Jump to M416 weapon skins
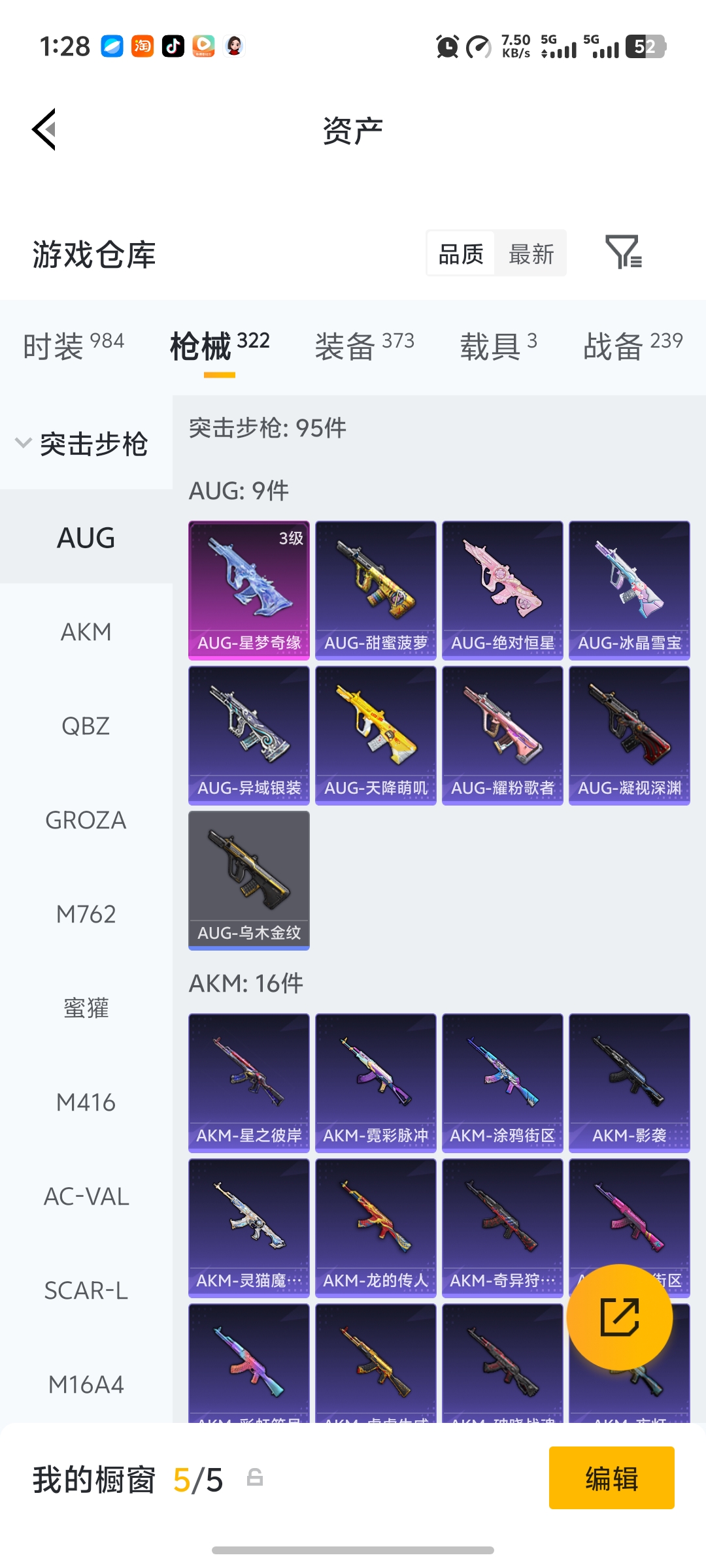The width and height of the screenshot is (706, 1568). [x=86, y=1102]
